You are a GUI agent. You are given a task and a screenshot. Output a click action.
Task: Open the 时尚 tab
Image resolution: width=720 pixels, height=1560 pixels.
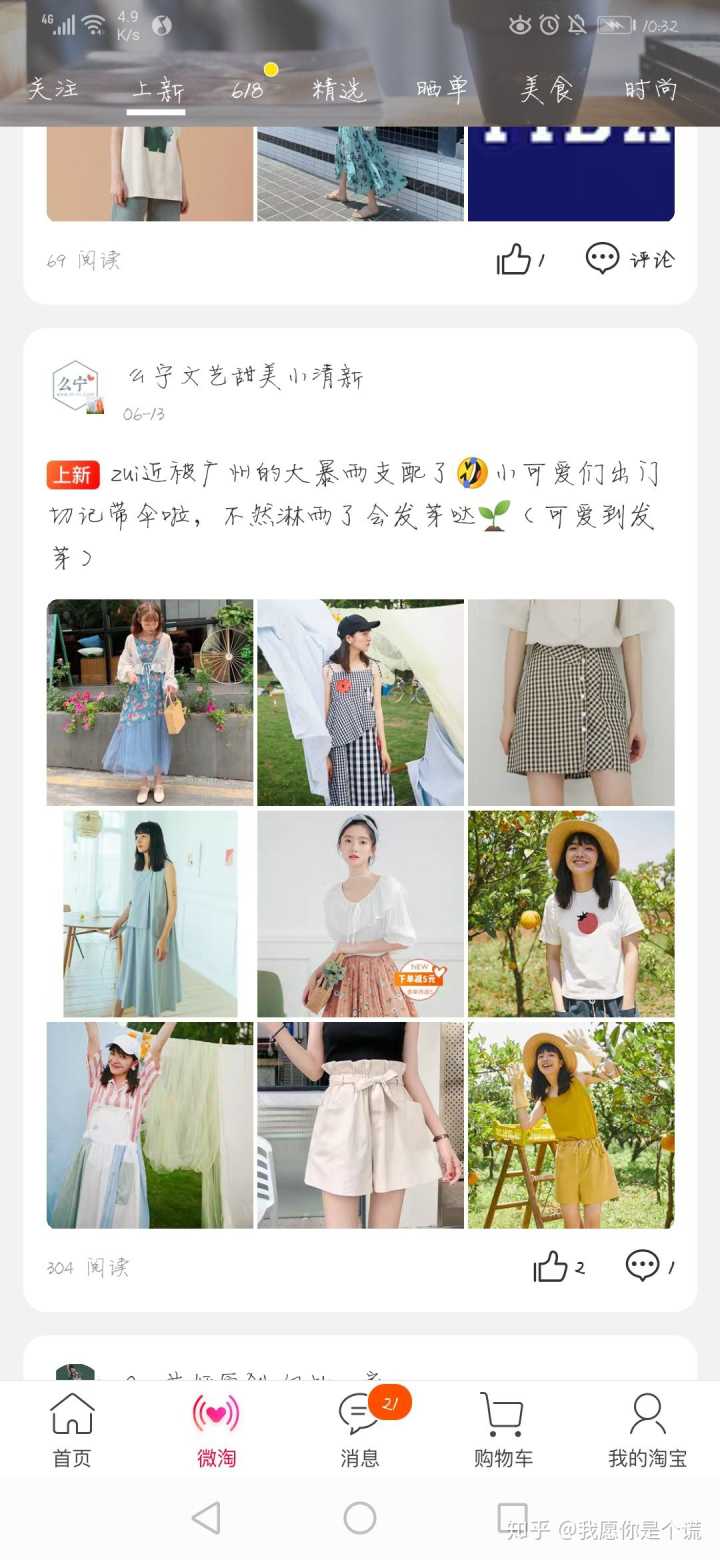[651, 89]
